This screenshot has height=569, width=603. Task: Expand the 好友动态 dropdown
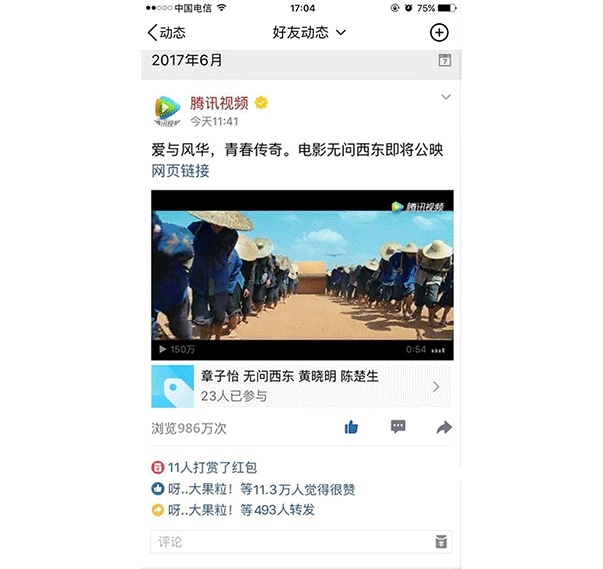309,32
